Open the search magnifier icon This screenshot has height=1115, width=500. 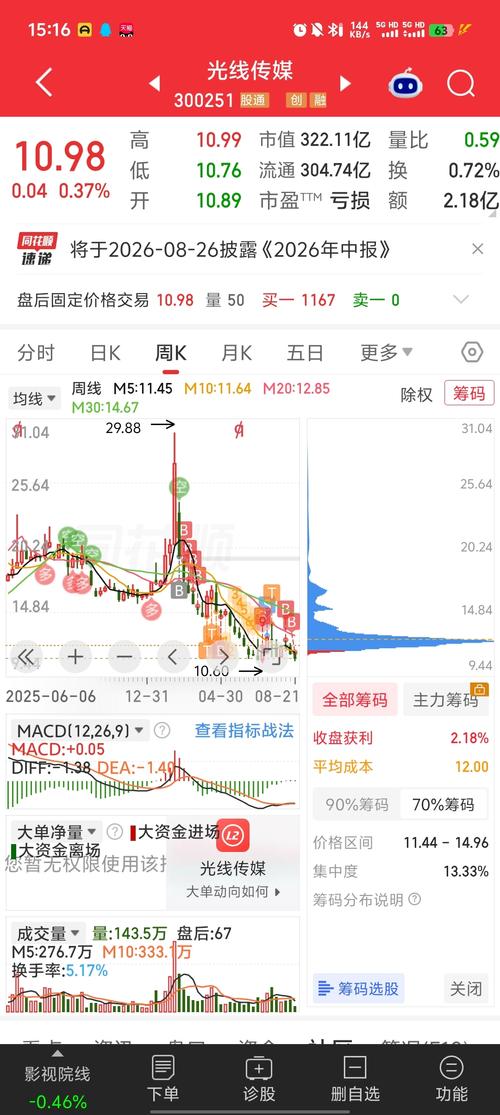[461, 84]
